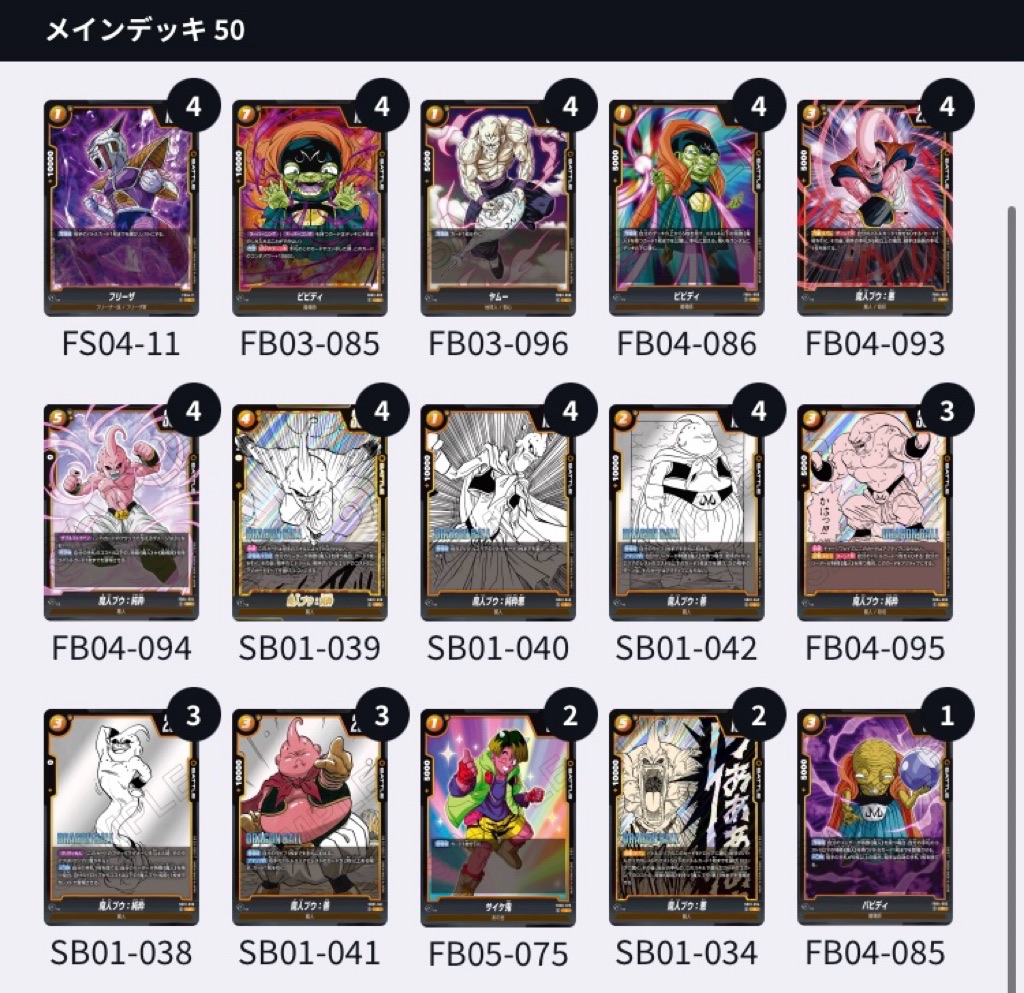The width and height of the screenshot is (1024, 993).
Task: View card FB04-094
Action: pos(121,512)
